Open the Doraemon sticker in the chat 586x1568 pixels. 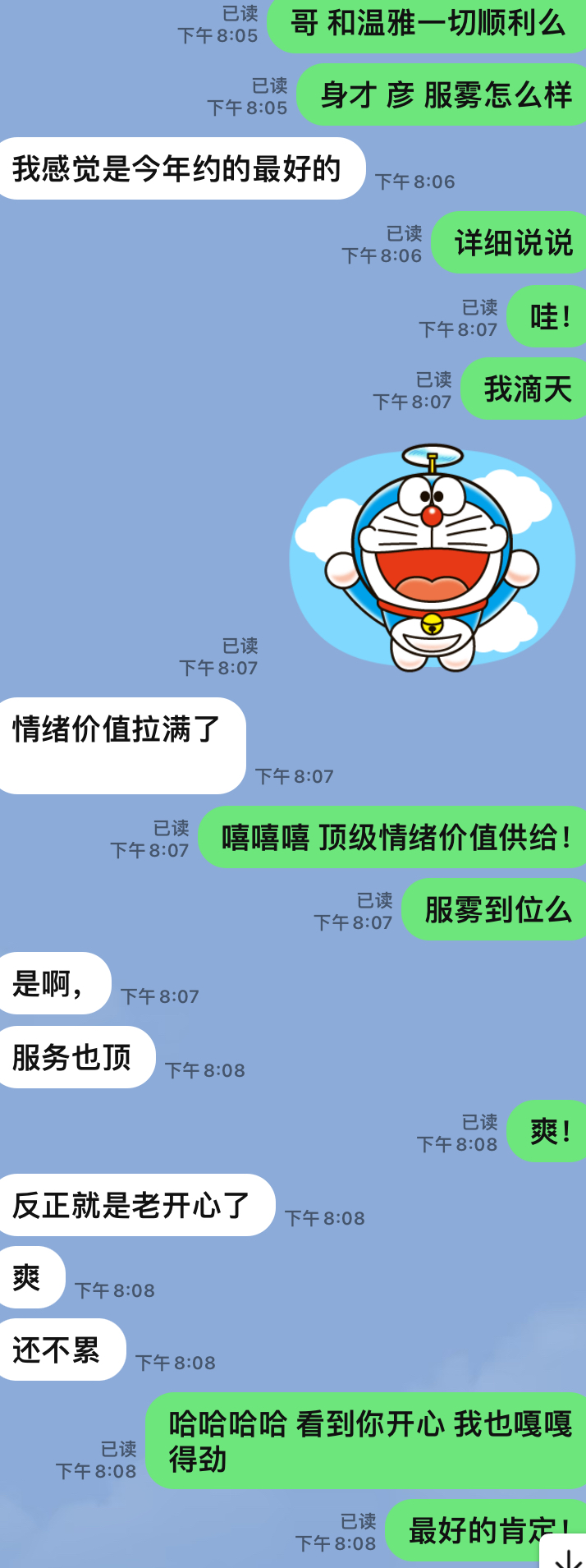pos(433,559)
